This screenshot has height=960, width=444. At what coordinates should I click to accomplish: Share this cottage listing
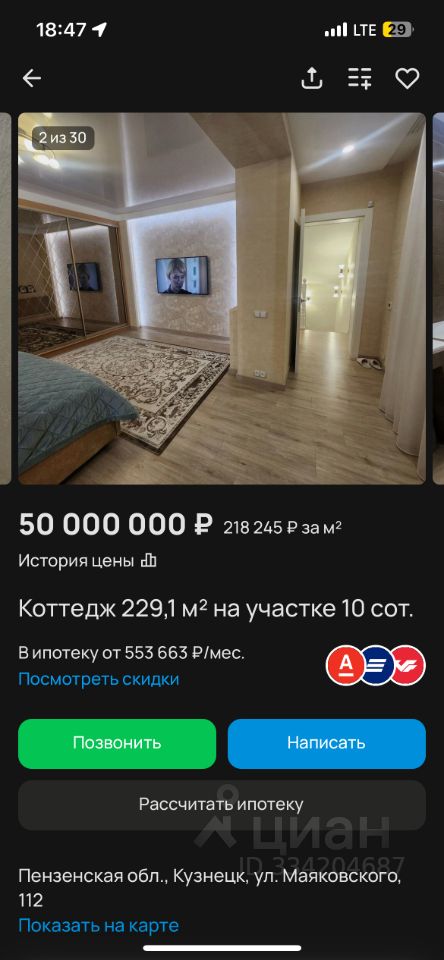click(312, 78)
